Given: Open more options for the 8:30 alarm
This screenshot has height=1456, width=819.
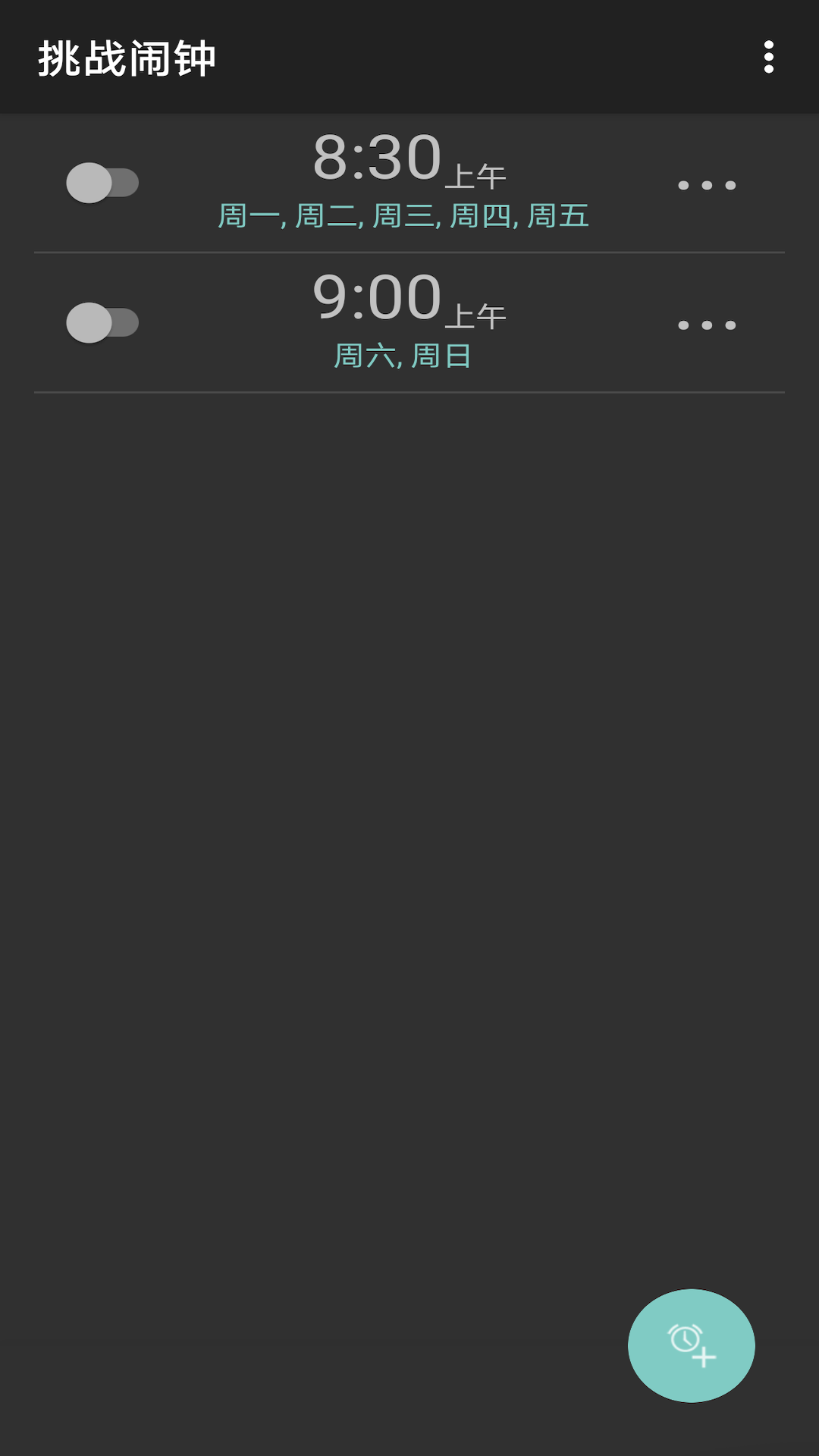Looking at the screenshot, I should click(707, 185).
